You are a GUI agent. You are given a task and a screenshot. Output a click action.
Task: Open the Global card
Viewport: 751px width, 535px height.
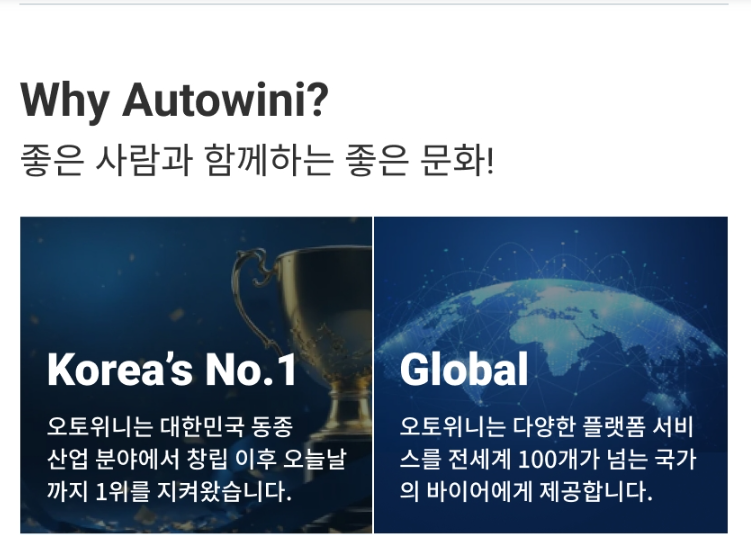point(550,375)
